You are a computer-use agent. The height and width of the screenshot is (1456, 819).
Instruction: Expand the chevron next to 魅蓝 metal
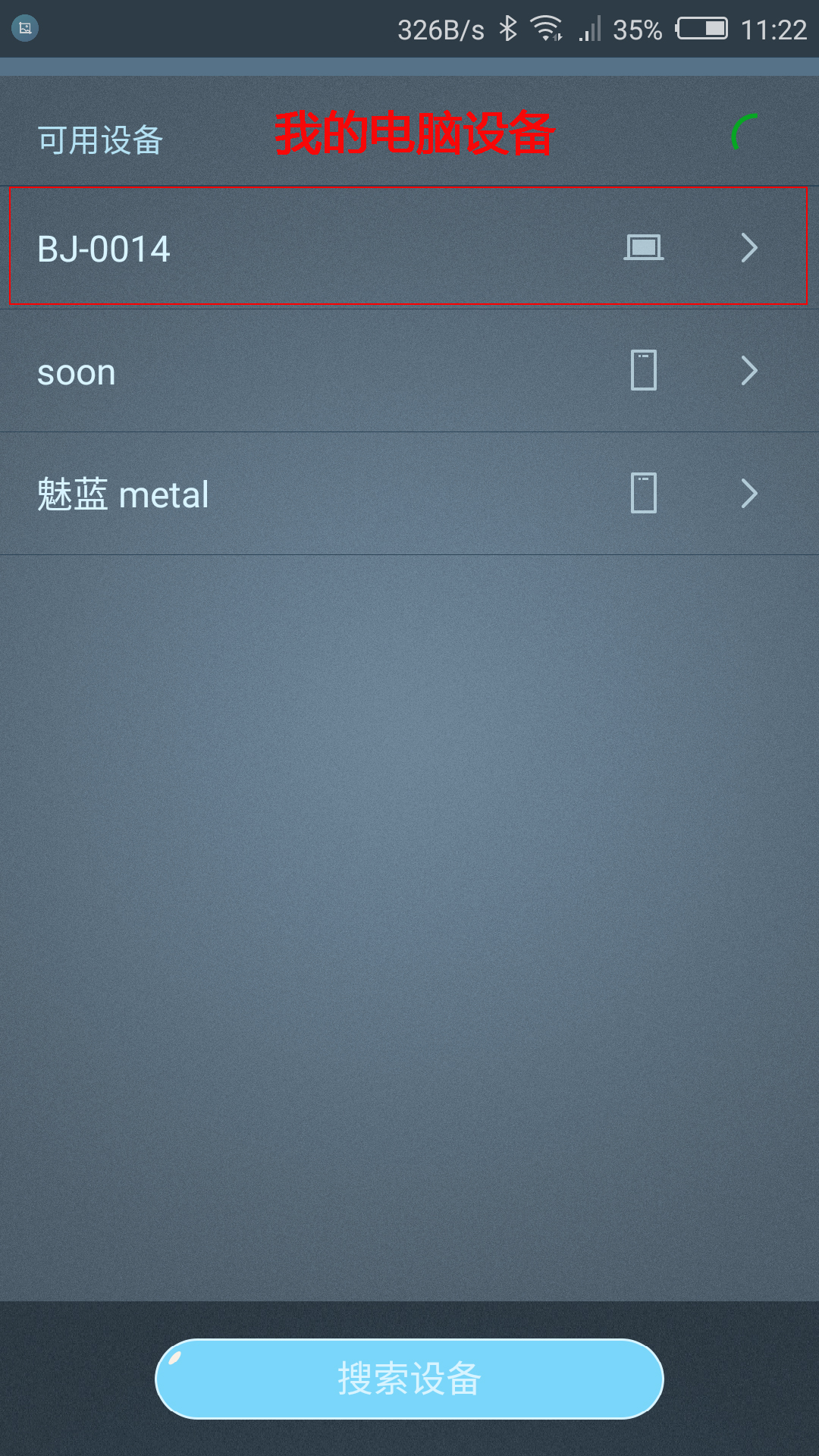[x=748, y=494]
